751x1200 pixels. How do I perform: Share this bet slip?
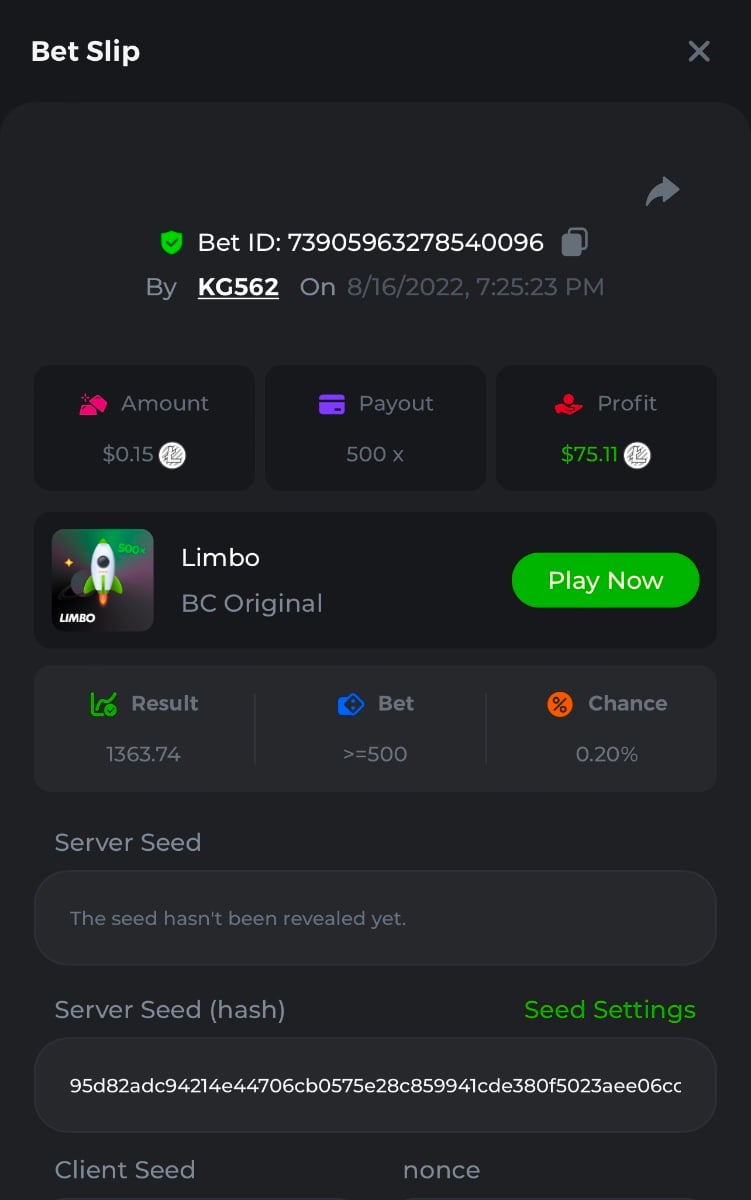662,191
